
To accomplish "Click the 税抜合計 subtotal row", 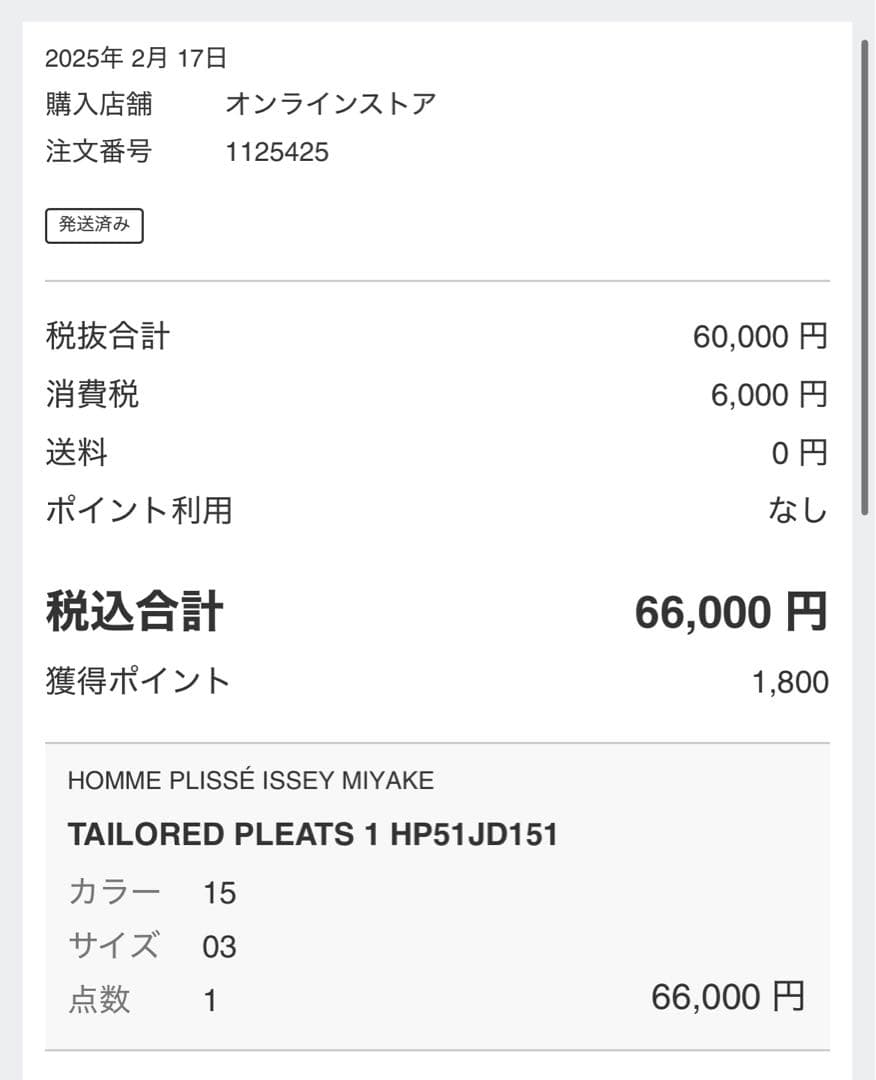I will coord(435,337).
